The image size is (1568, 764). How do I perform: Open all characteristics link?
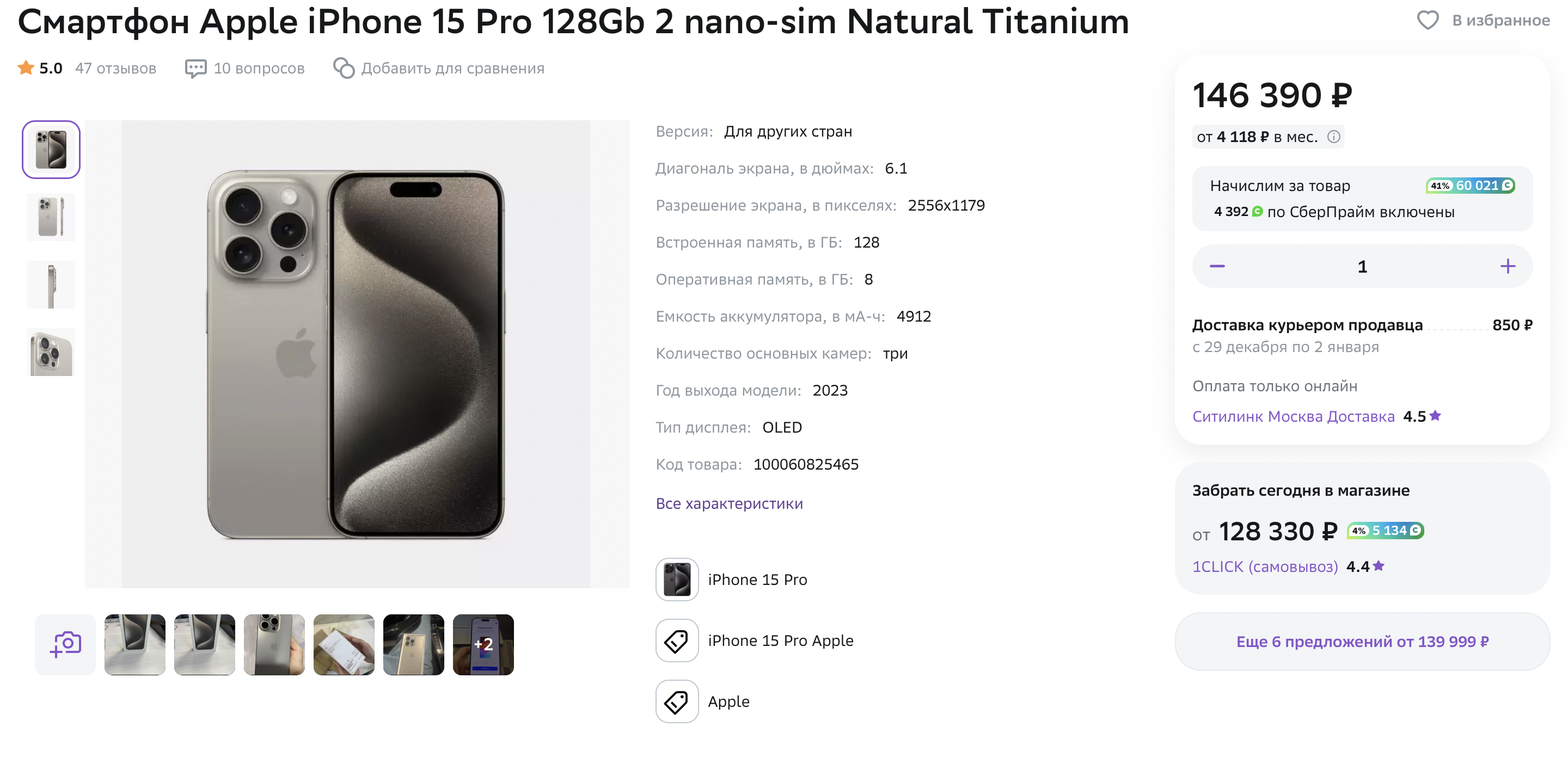(728, 504)
